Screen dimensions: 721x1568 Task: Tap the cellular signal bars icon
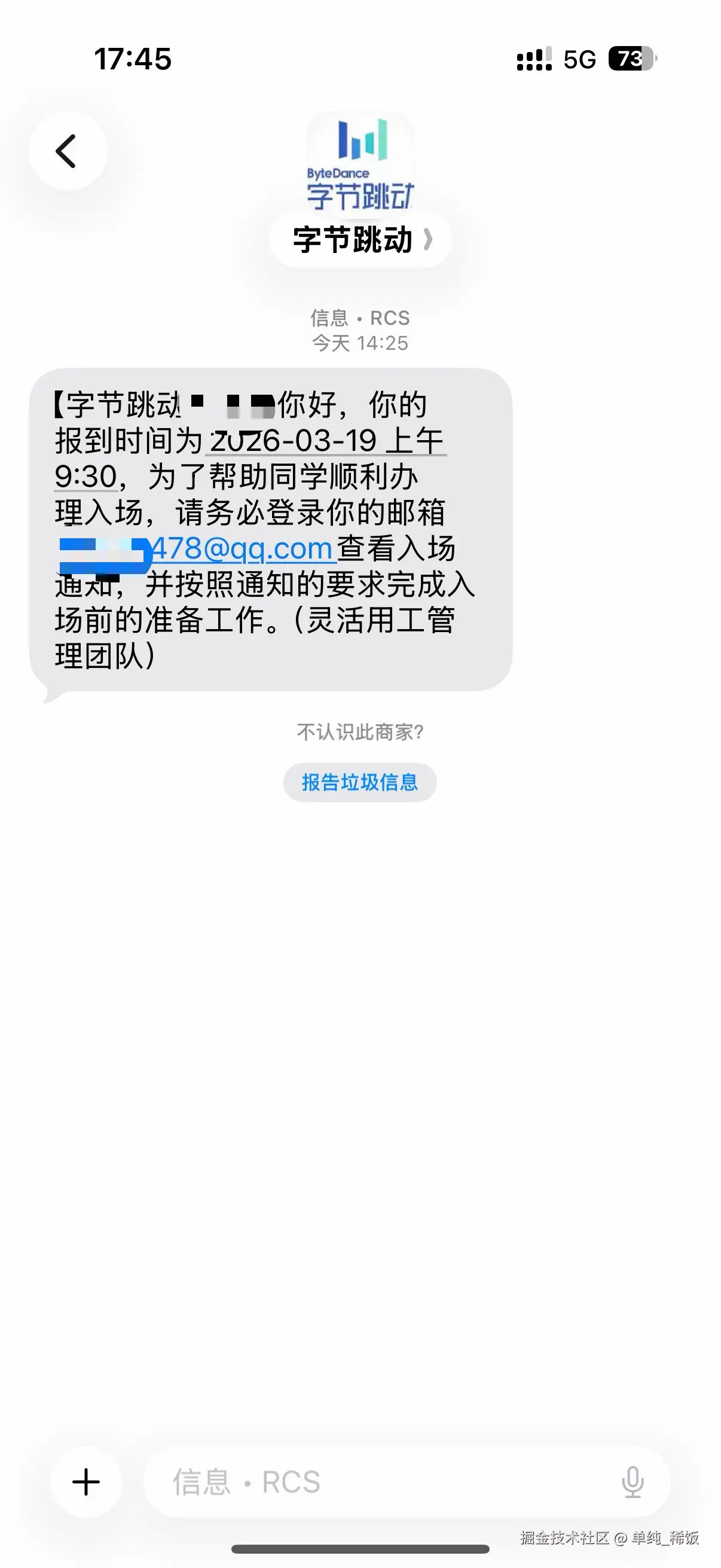point(534,59)
